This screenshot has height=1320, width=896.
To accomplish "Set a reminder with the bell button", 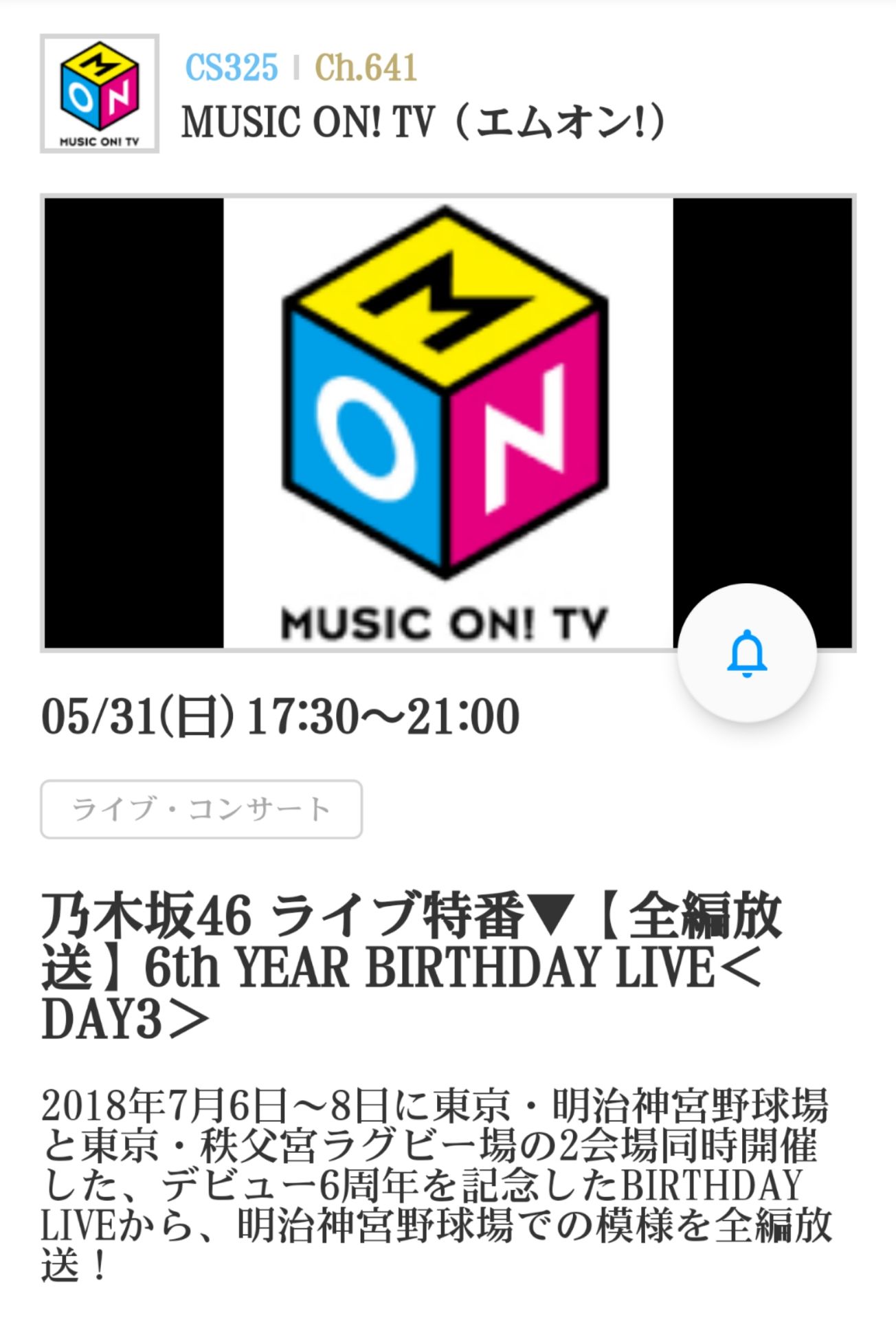I will pyautogui.click(x=746, y=652).
